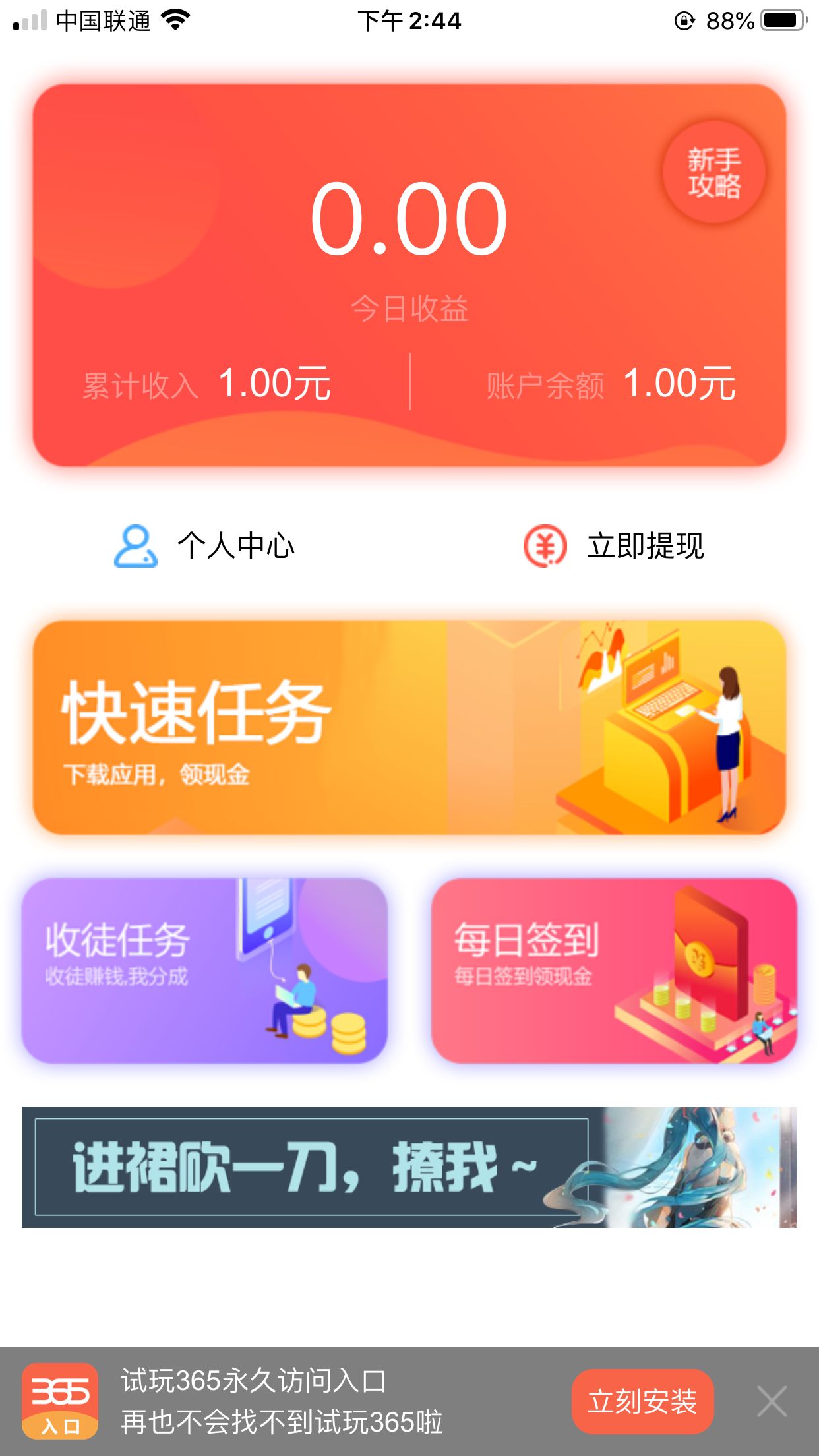Image resolution: width=819 pixels, height=1456 pixels.
Task: Tap 立刻安装 to install the shortcut
Action: [642, 1401]
